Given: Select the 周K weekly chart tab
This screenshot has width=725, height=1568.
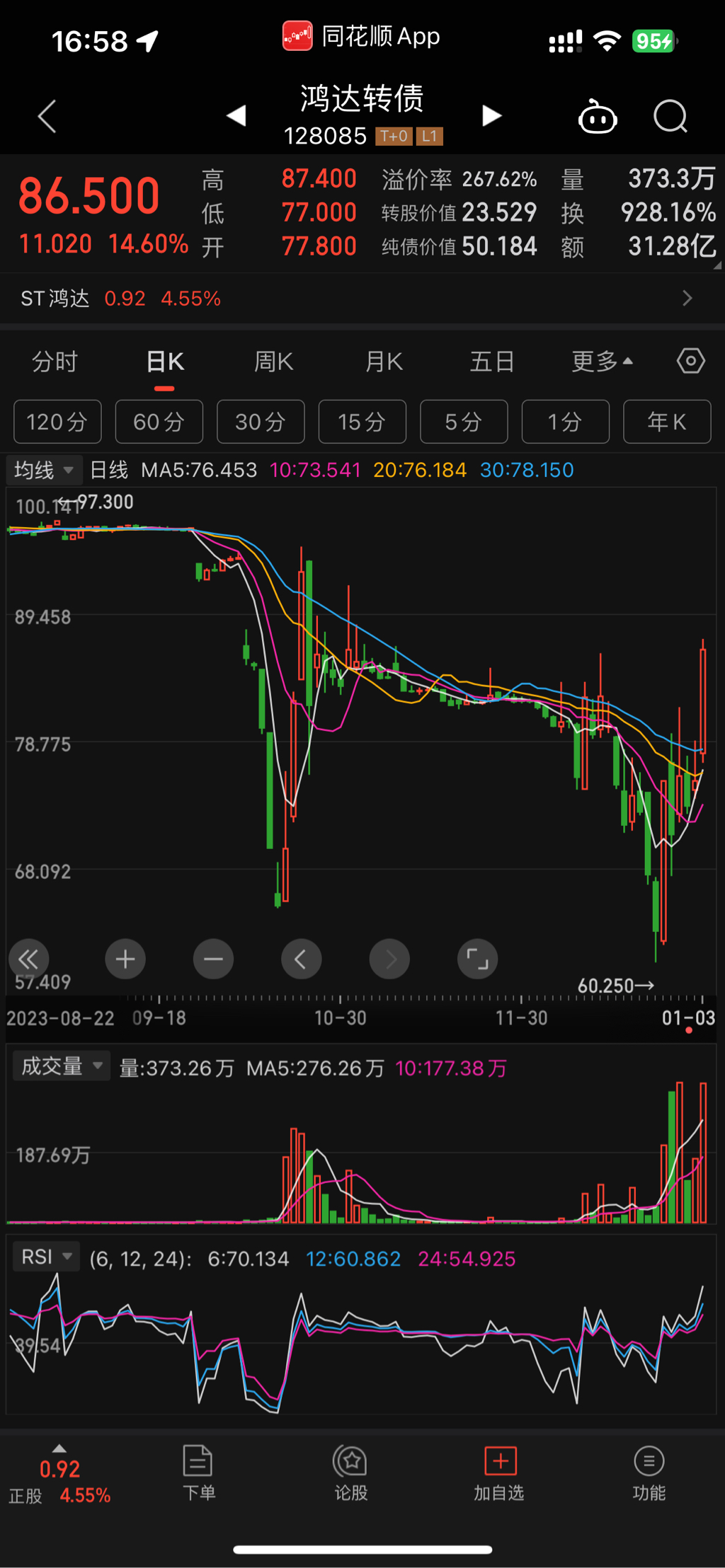Looking at the screenshot, I should pos(273,362).
